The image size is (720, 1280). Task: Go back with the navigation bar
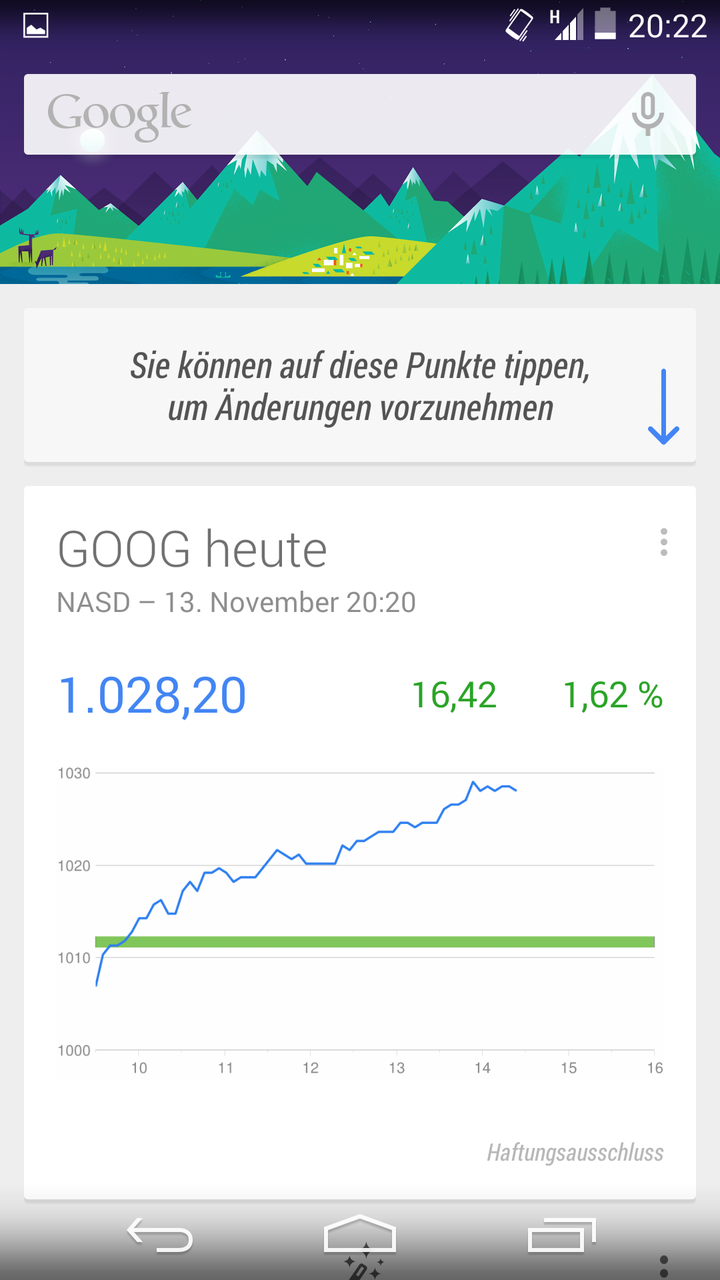tap(159, 1236)
